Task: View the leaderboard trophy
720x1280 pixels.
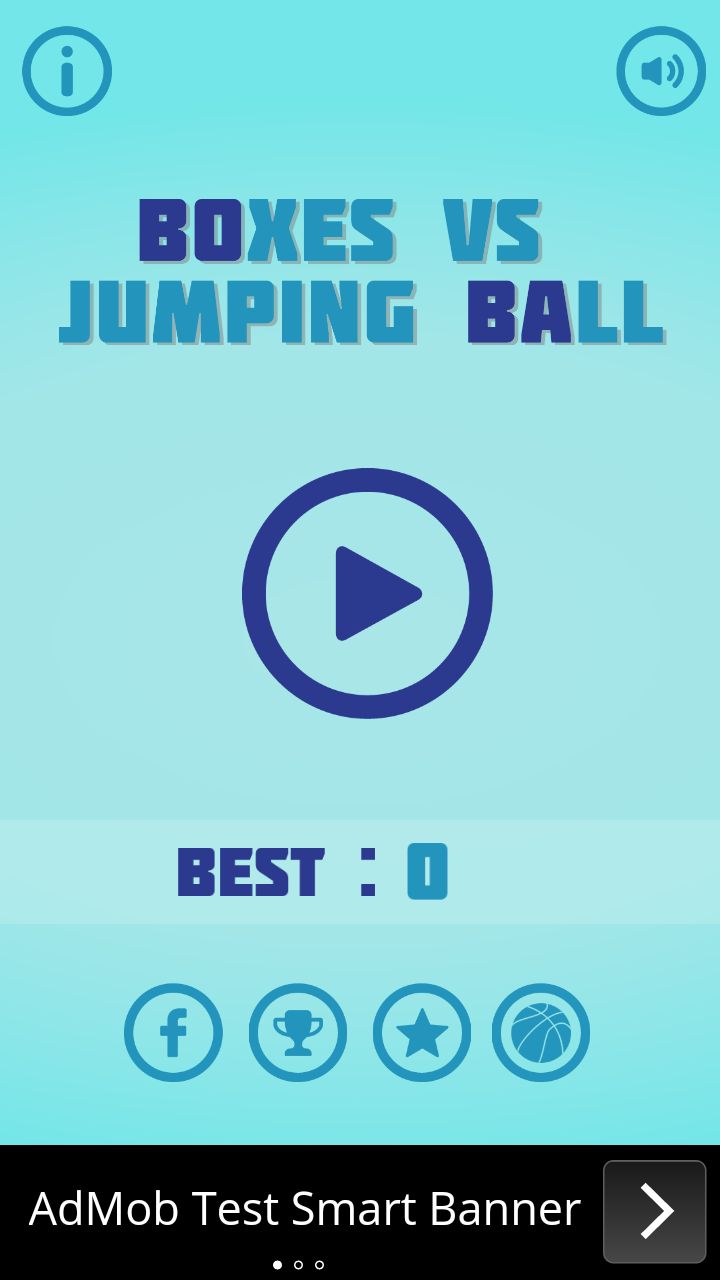Action: point(298,1032)
